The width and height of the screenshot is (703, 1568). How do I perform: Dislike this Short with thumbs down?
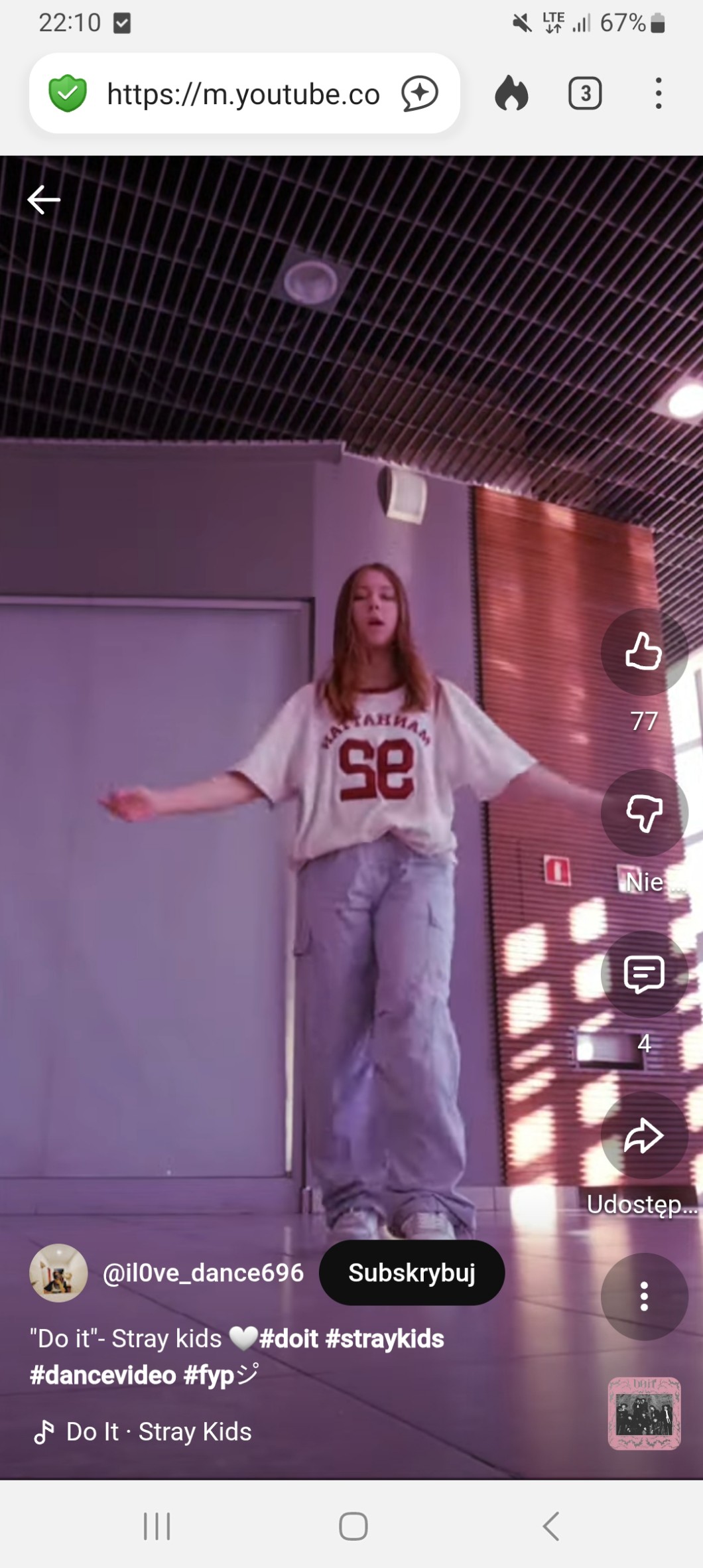pos(643,812)
